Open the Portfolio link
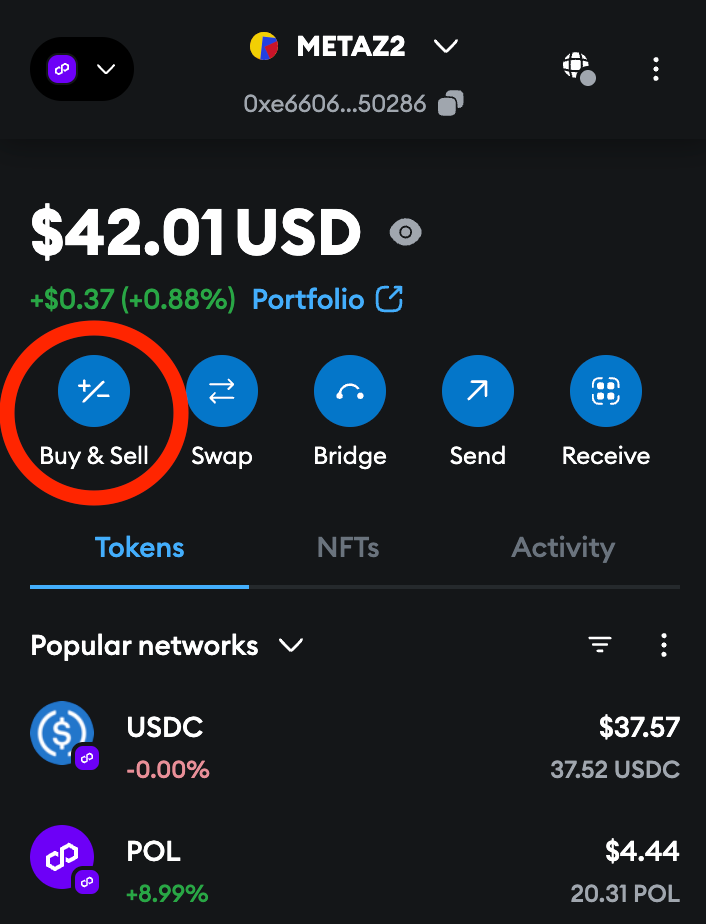This screenshot has width=706, height=924. [x=327, y=298]
